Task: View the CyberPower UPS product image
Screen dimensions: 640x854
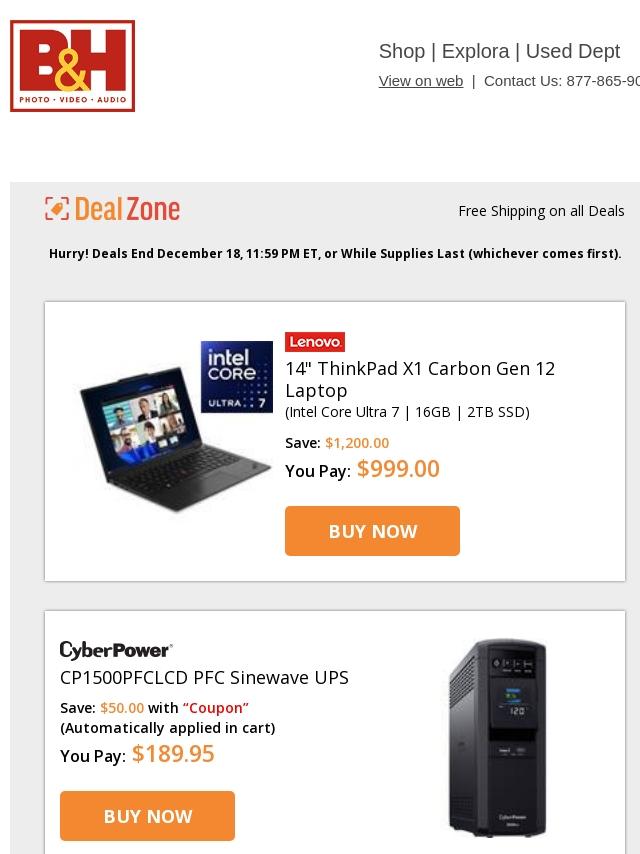Action: click(x=497, y=737)
